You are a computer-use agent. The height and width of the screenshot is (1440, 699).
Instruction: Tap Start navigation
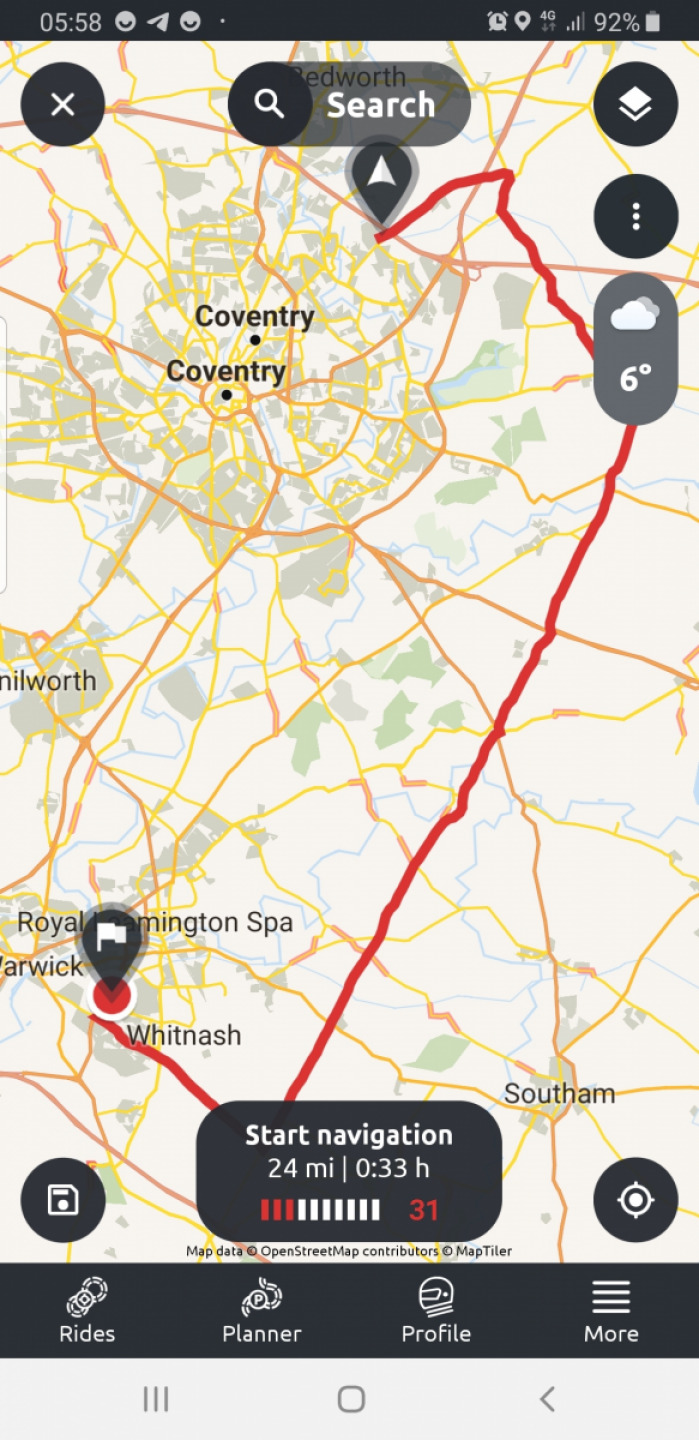click(x=349, y=1172)
